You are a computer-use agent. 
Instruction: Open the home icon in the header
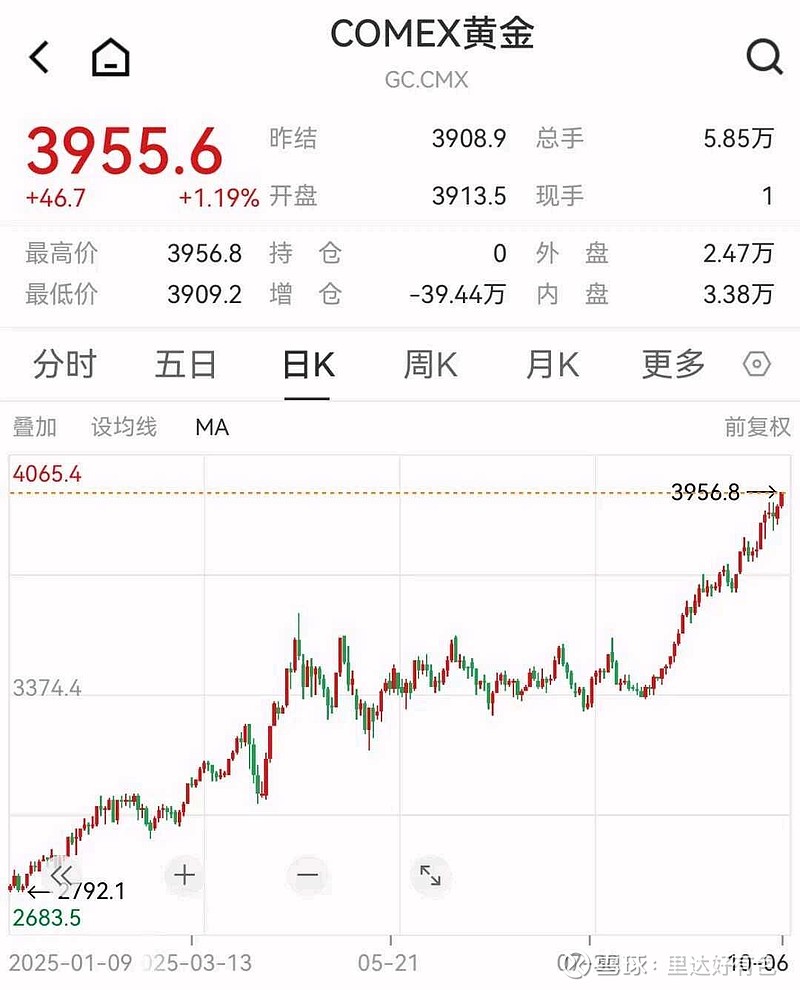(110, 55)
